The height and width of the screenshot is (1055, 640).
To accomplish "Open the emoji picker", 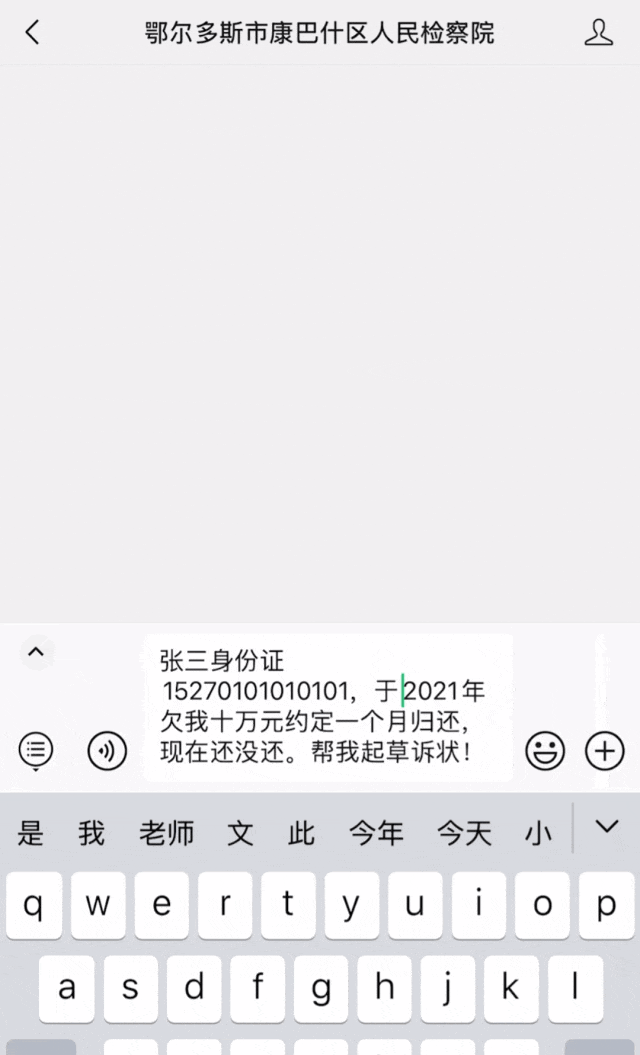I will [545, 749].
